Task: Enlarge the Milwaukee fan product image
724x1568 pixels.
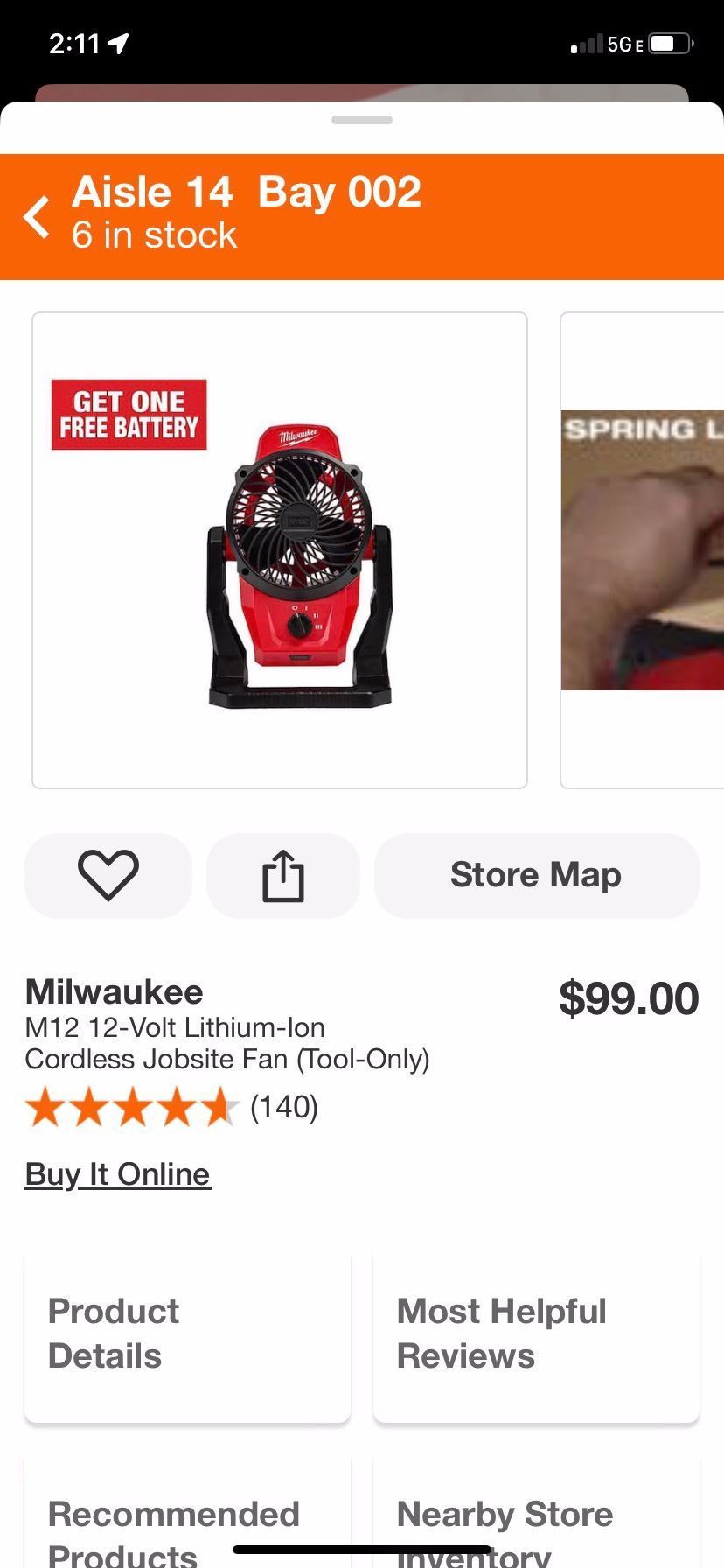Action: (x=280, y=549)
